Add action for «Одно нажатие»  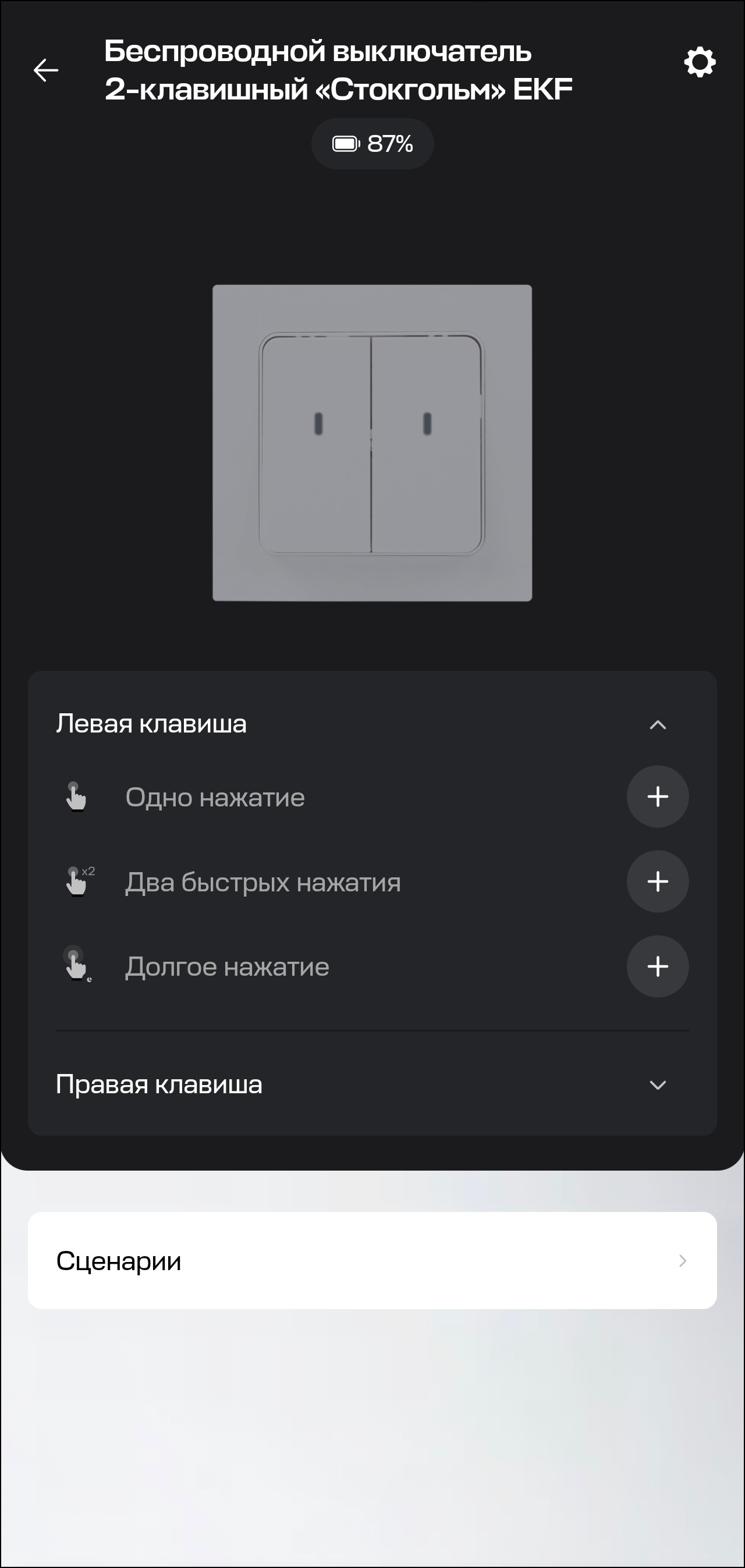coord(657,796)
